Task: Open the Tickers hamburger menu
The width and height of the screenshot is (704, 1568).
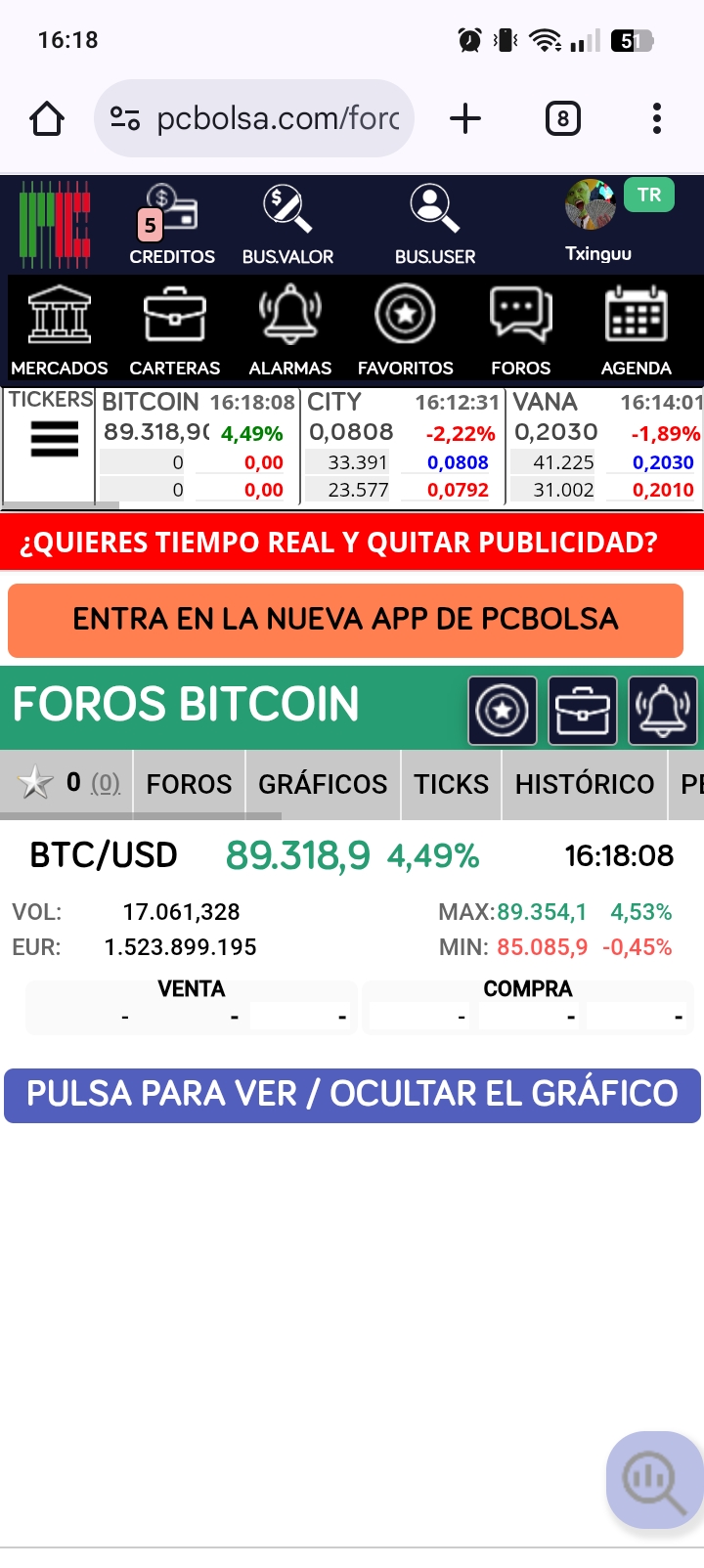Action: [54, 440]
